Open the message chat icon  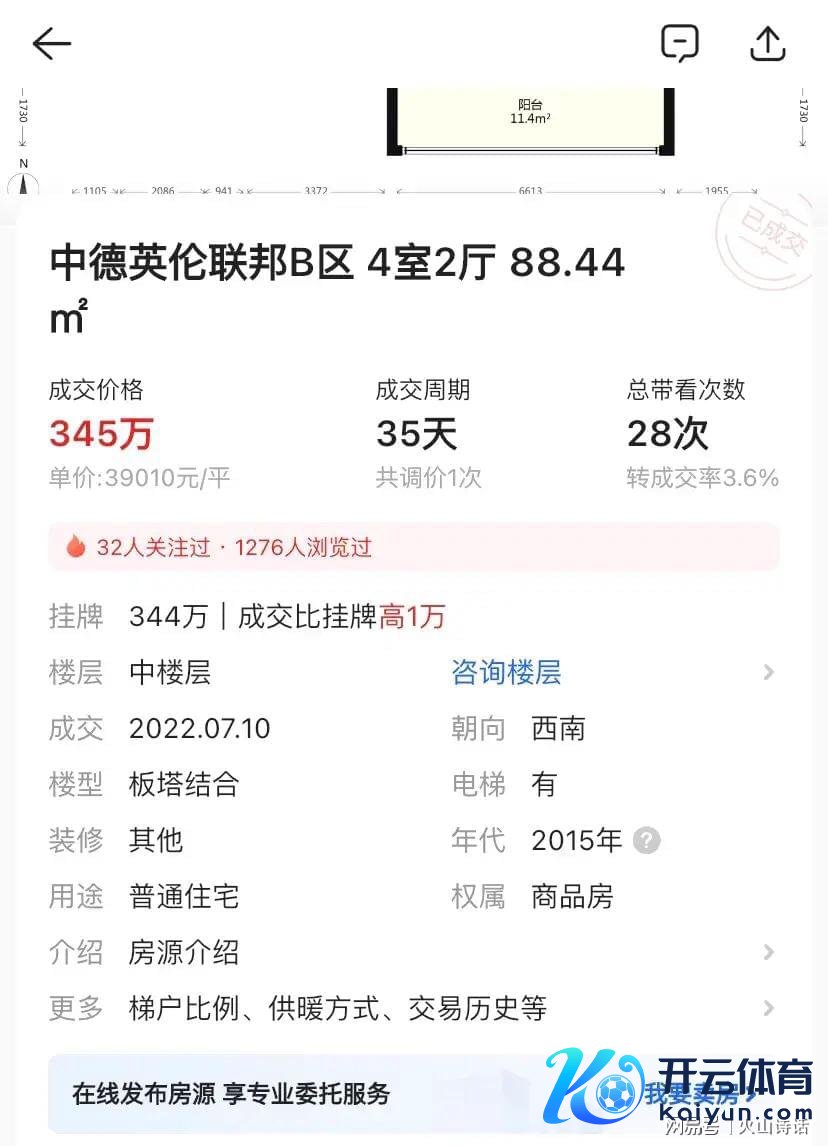pyautogui.click(x=680, y=44)
